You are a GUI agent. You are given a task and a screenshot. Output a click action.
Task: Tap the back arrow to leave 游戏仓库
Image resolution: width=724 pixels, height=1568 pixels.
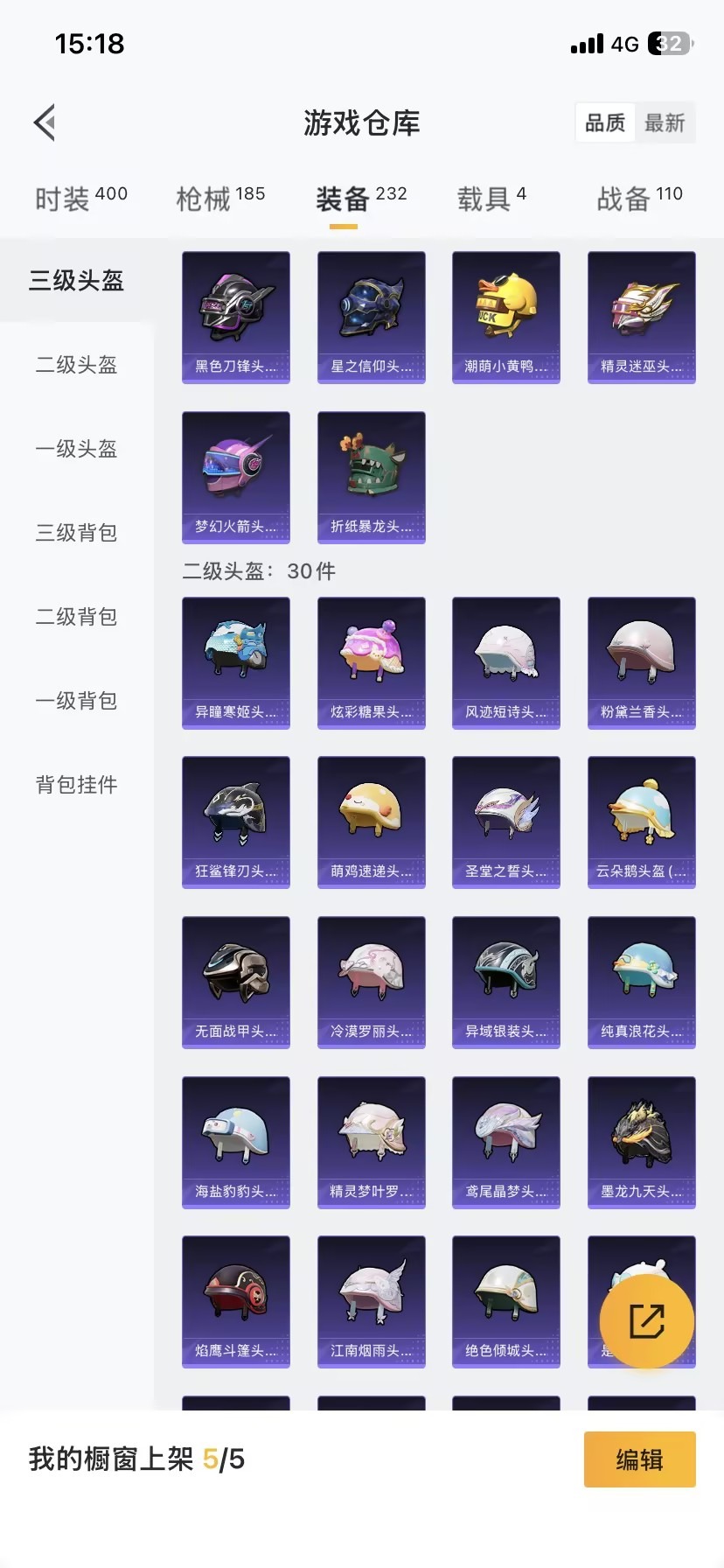click(x=44, y=122)
